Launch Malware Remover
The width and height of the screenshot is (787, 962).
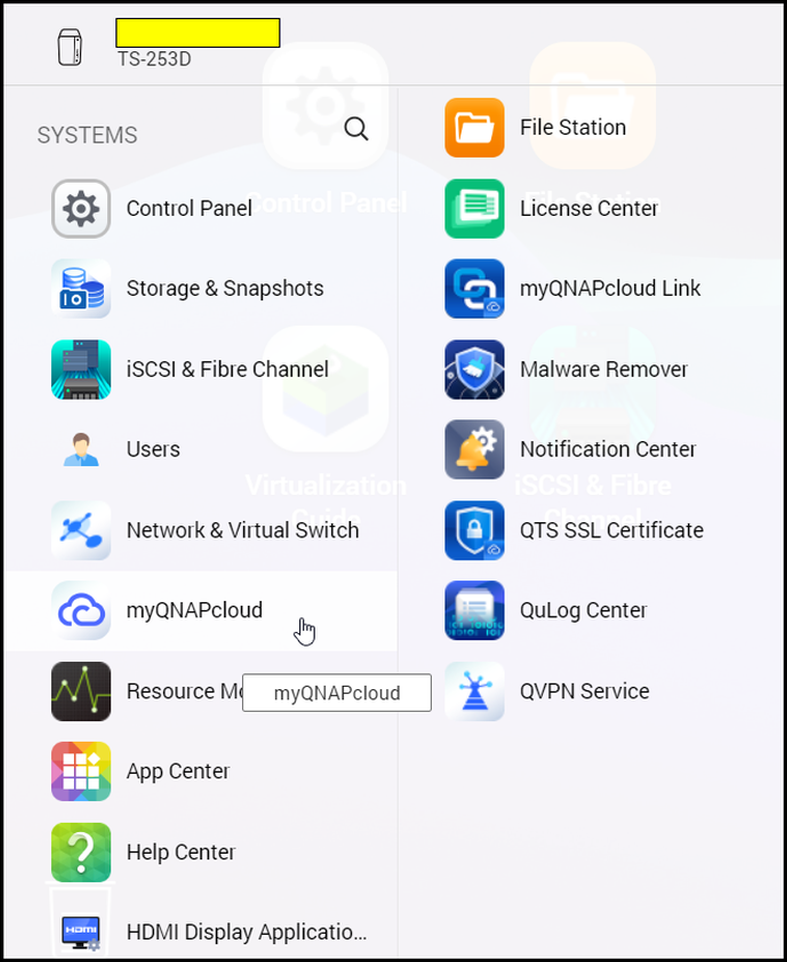[603, 369]
